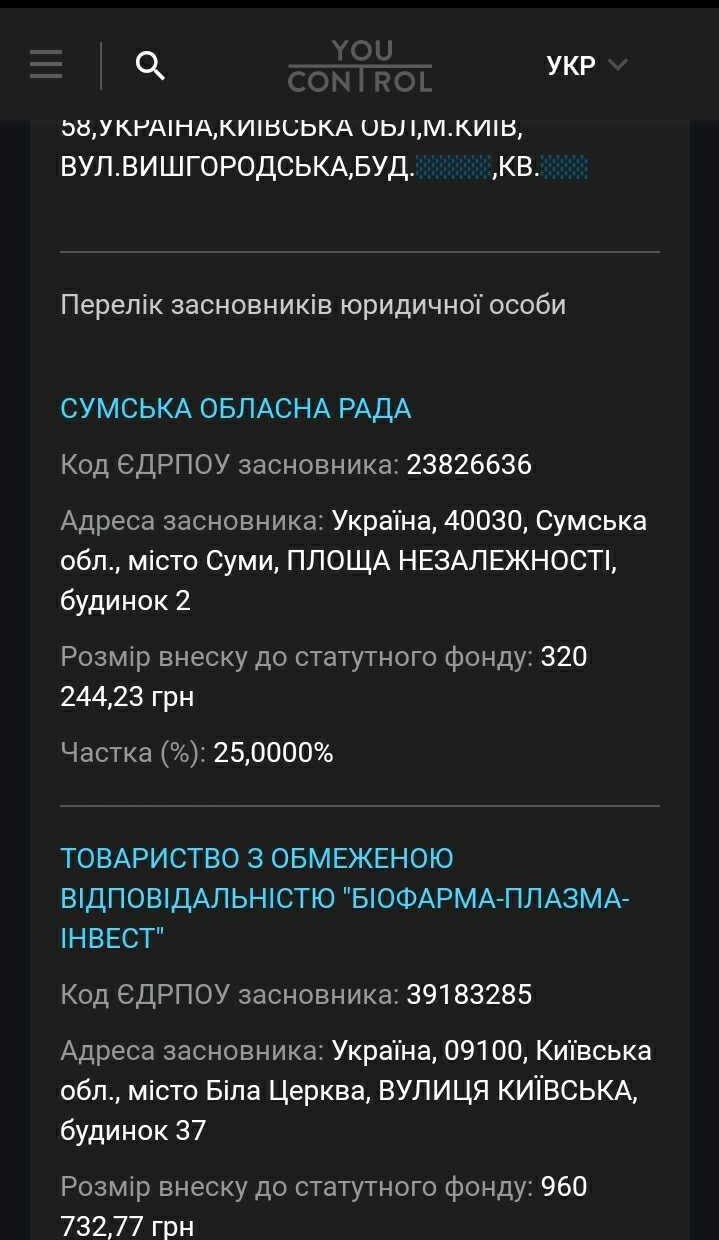Open the hamburger menu
The width and height of the screenshot is (719, 1240).
tap(46, 65)
